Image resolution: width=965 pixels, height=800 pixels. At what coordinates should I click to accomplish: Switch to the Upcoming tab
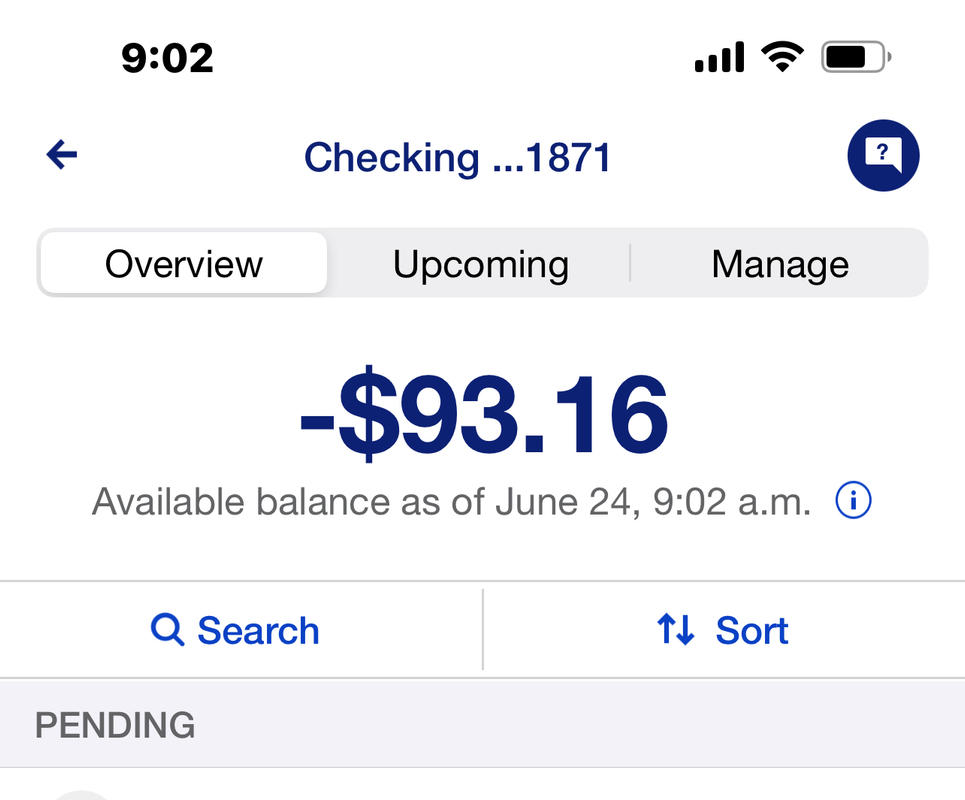click(480, 264)
